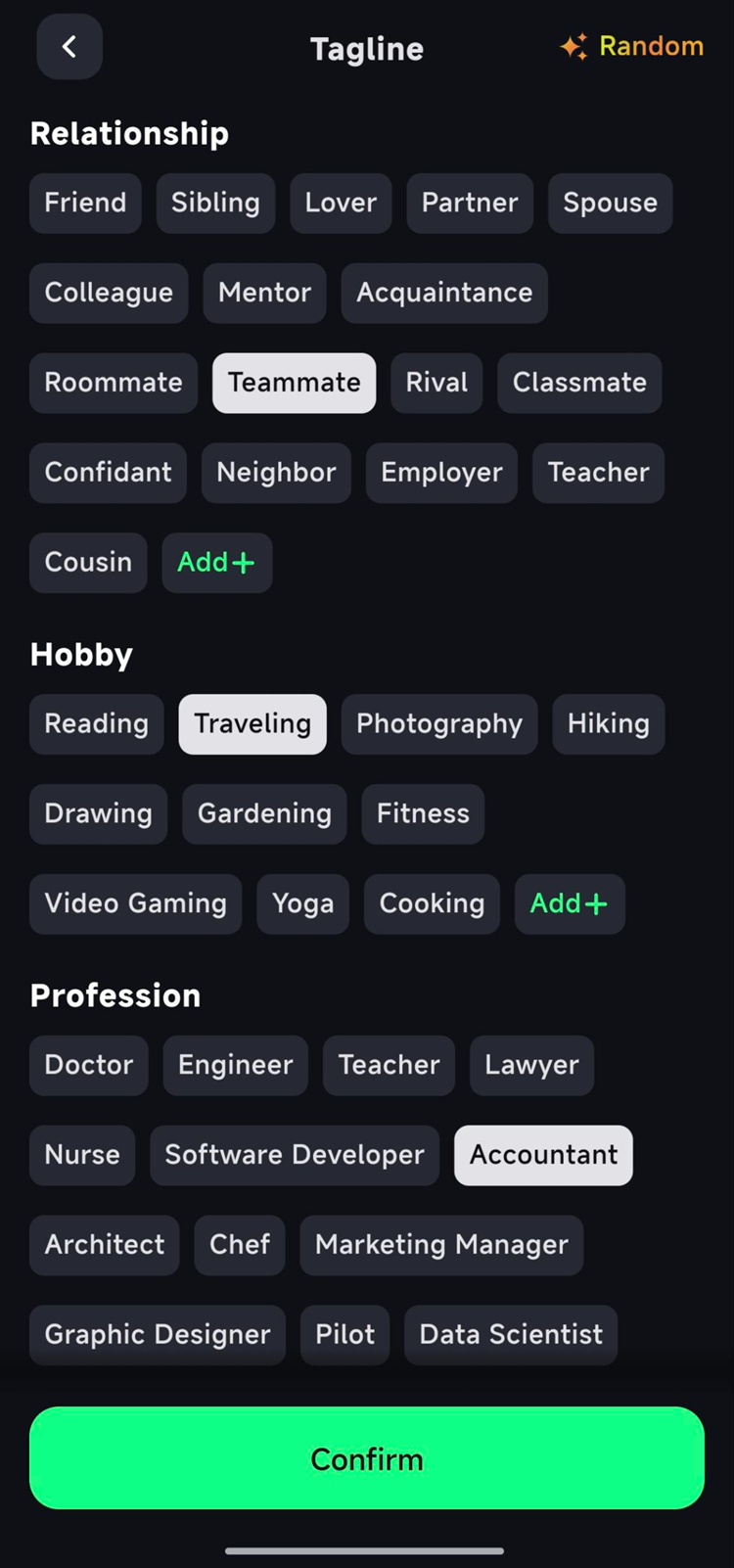The width and height of the screenshot is (734, 1568).
Task: Select the Data Scientist chip
Action: click(510, 1335)
